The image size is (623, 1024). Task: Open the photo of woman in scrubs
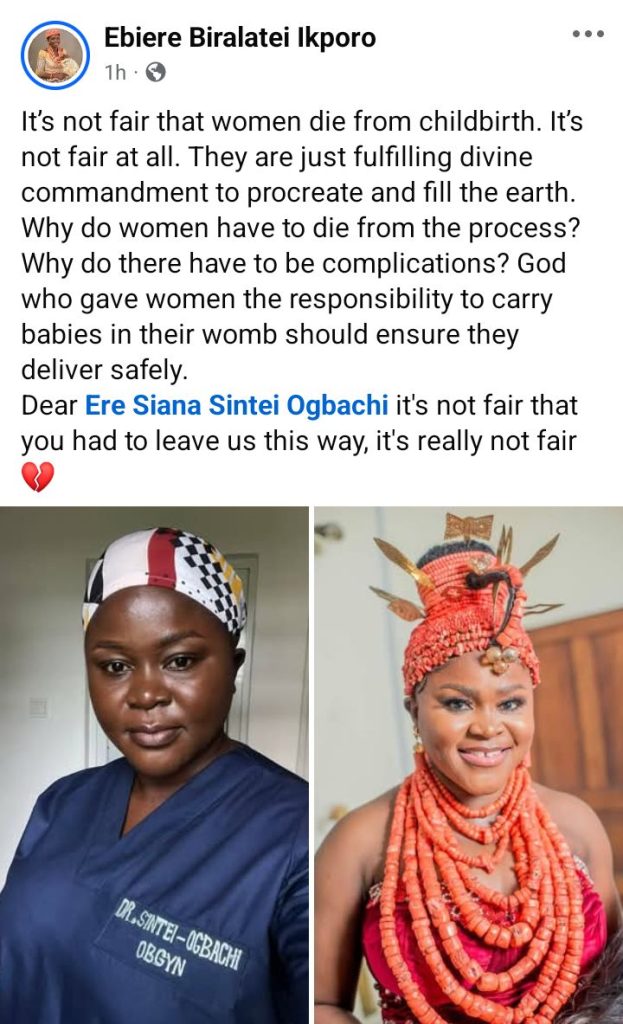(x=154, y=765)
